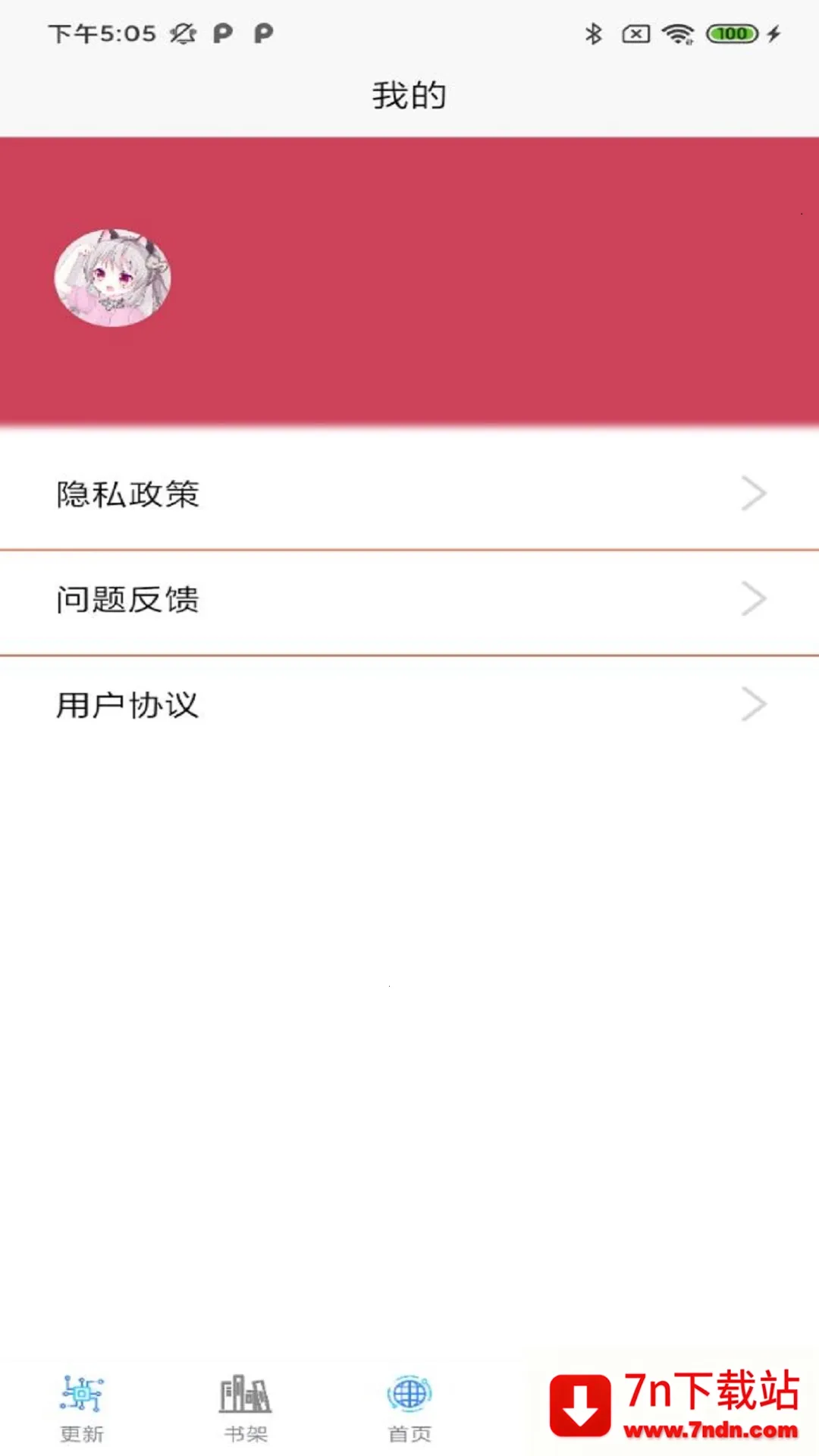Tap the 首页 globe icon

(409, 1398)
